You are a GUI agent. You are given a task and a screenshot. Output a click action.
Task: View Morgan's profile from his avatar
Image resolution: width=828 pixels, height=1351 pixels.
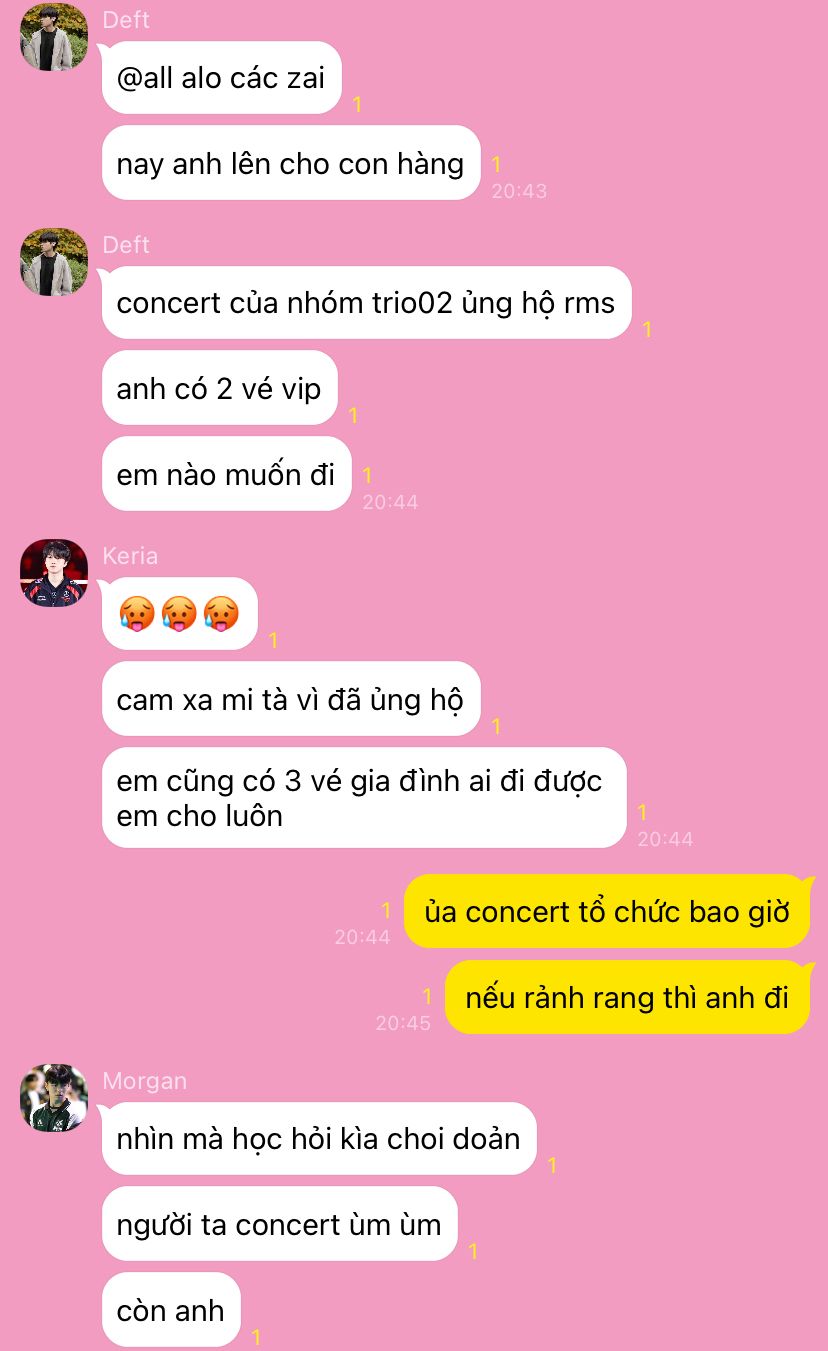click(54, 1097)
